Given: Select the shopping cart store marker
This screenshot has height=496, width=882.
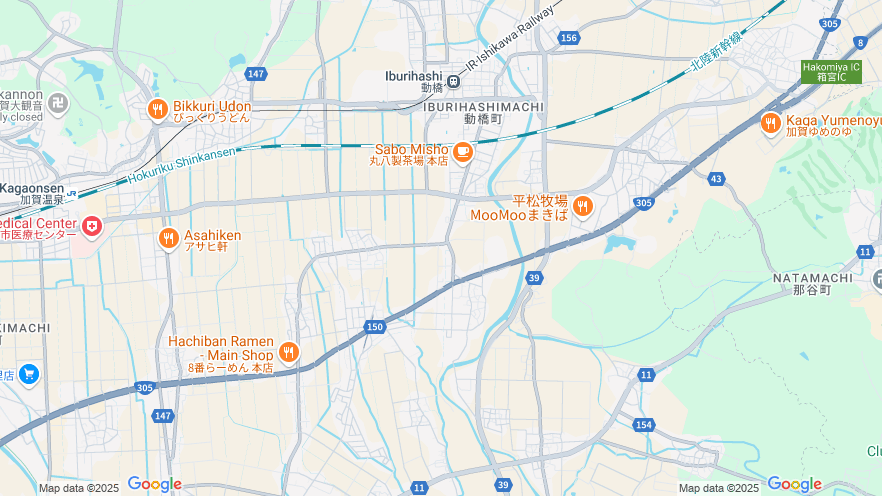Looking at the screenshot, I should 28,374.
